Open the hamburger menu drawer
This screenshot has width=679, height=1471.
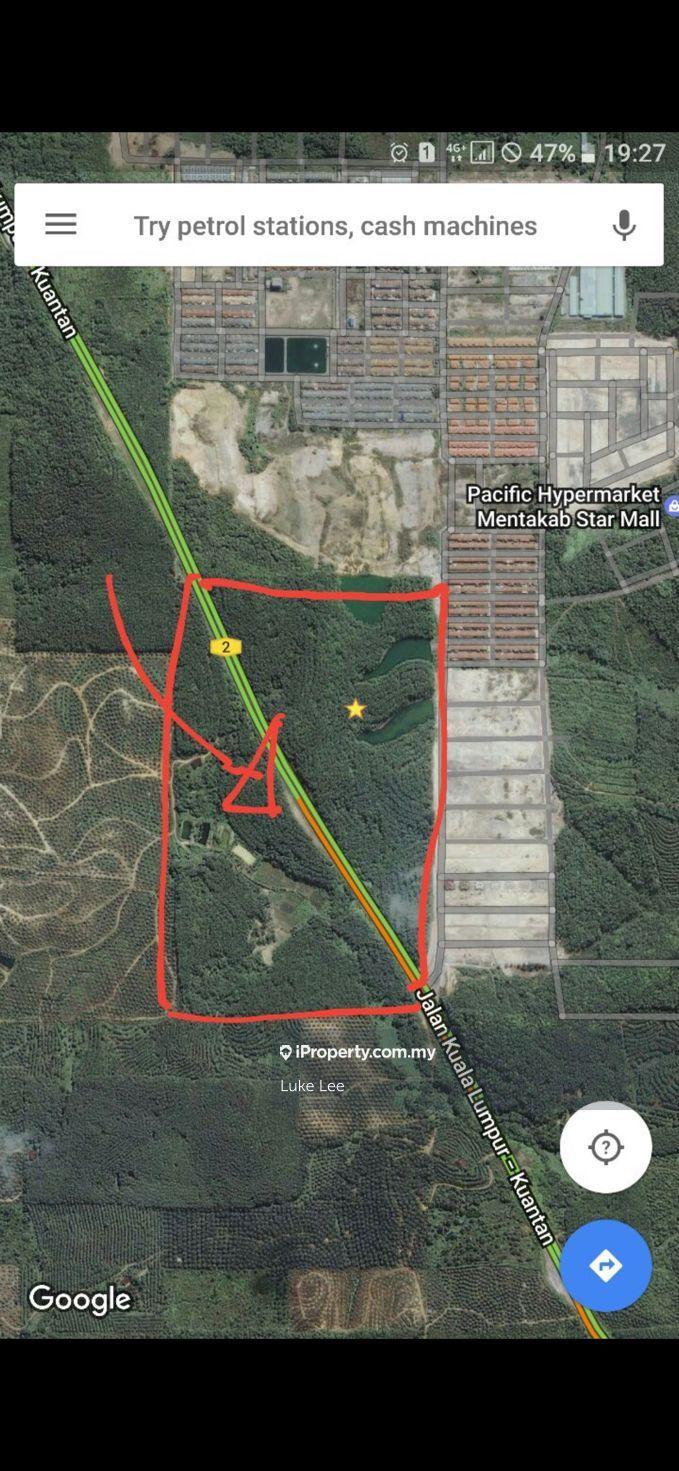tap(60, 224)
